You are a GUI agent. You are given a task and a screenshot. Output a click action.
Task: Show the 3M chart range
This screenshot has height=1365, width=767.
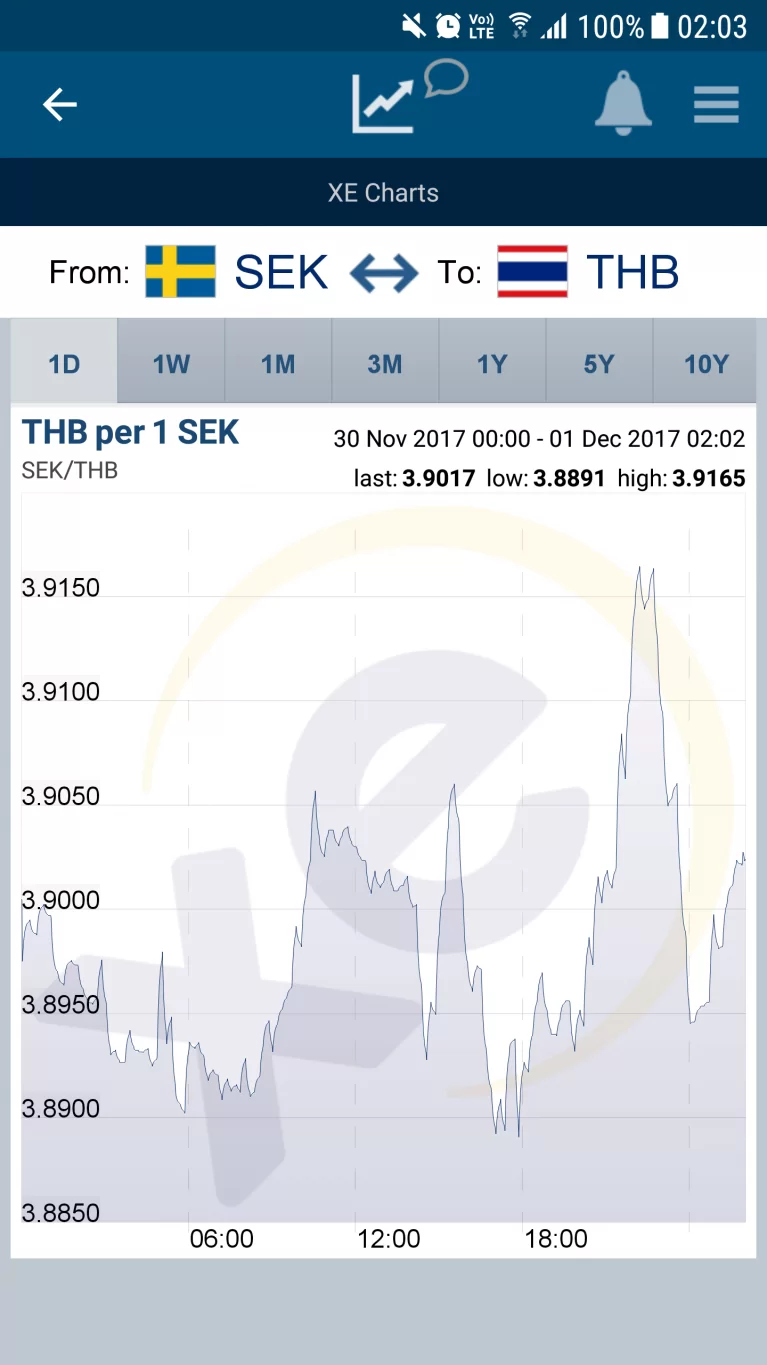click(x=385, y=364)
